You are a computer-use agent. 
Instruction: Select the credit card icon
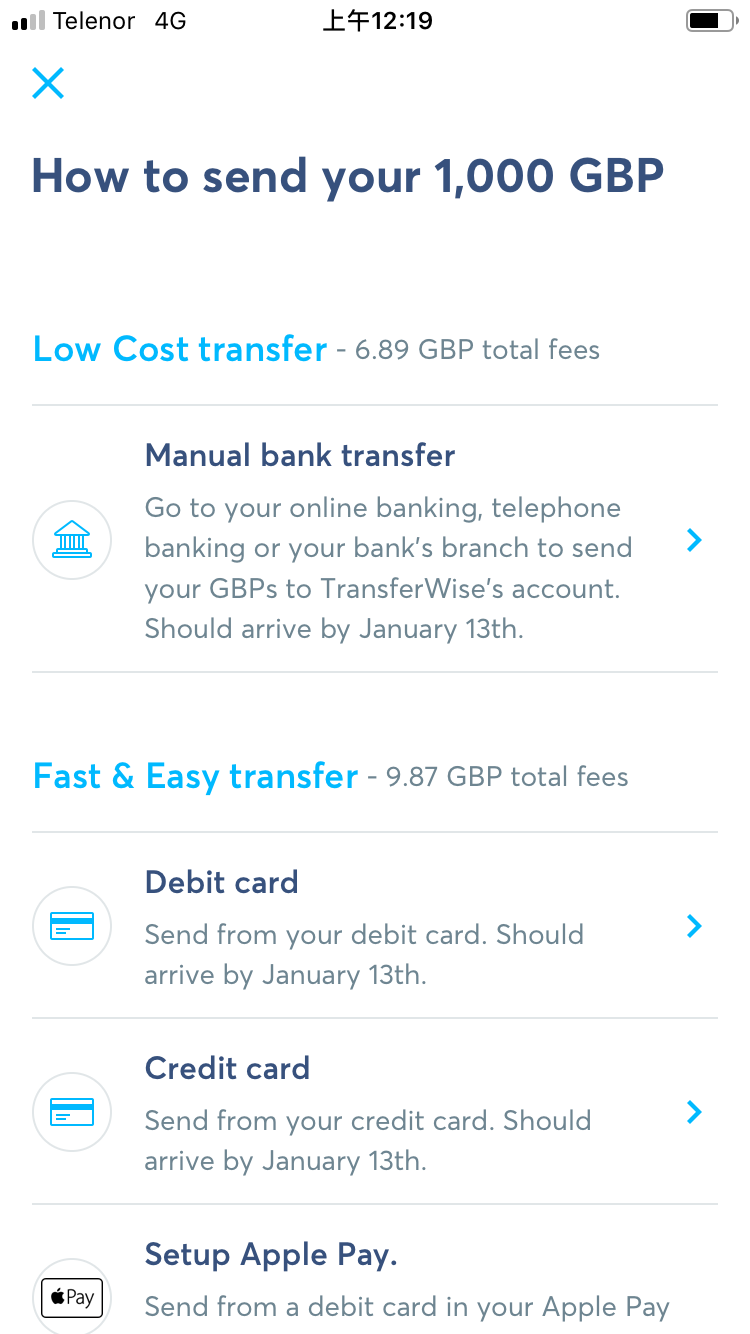click(x=71, y=1112)
